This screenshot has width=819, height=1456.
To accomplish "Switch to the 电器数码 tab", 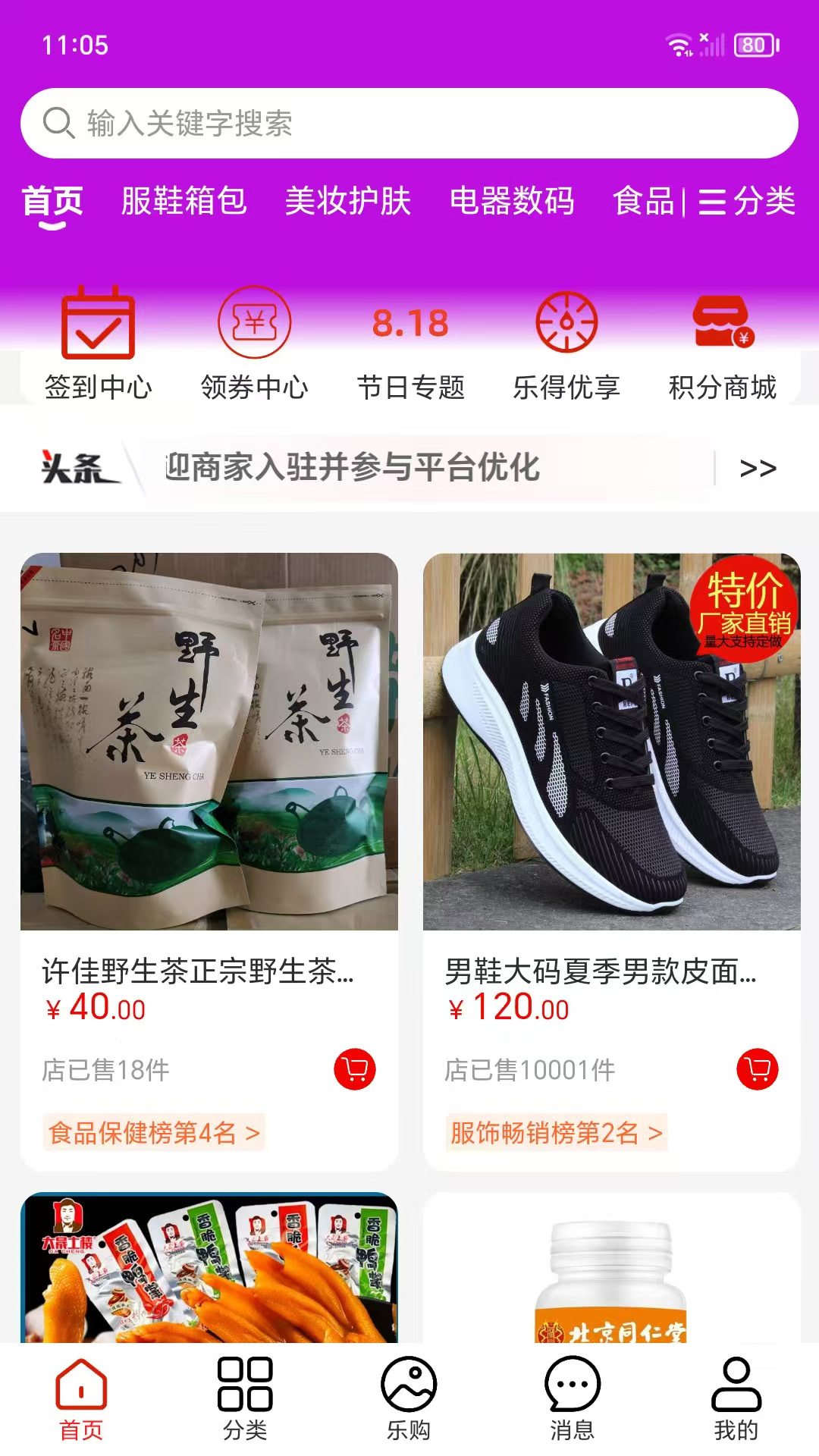I will 512,201.
